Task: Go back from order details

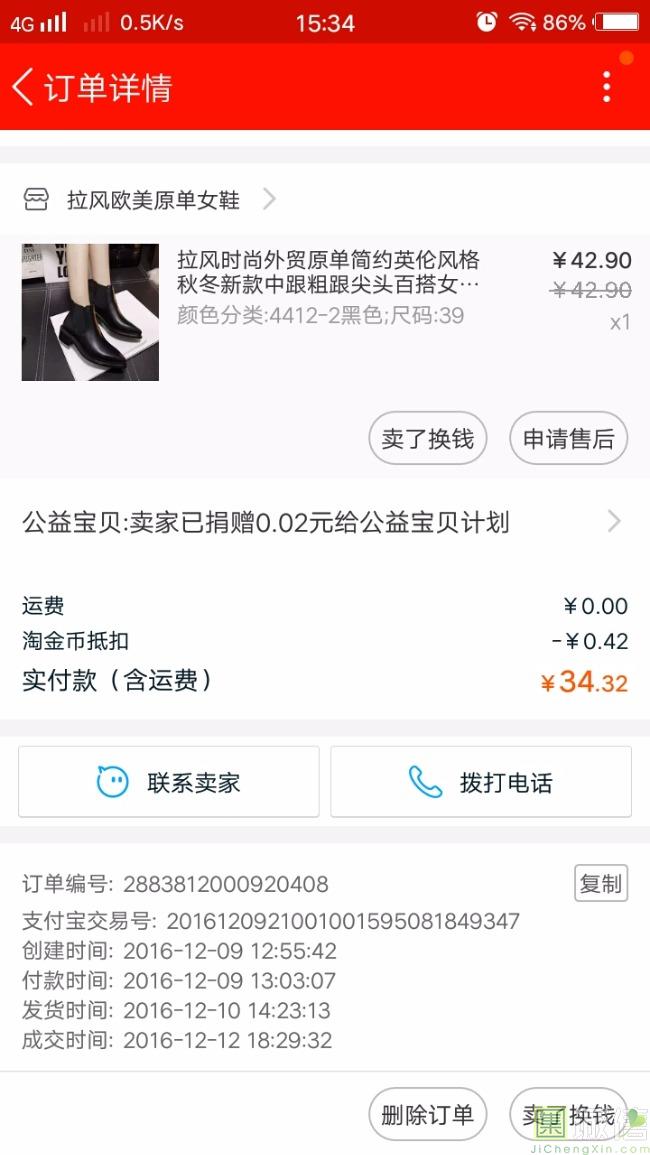Action: point(24,87)
